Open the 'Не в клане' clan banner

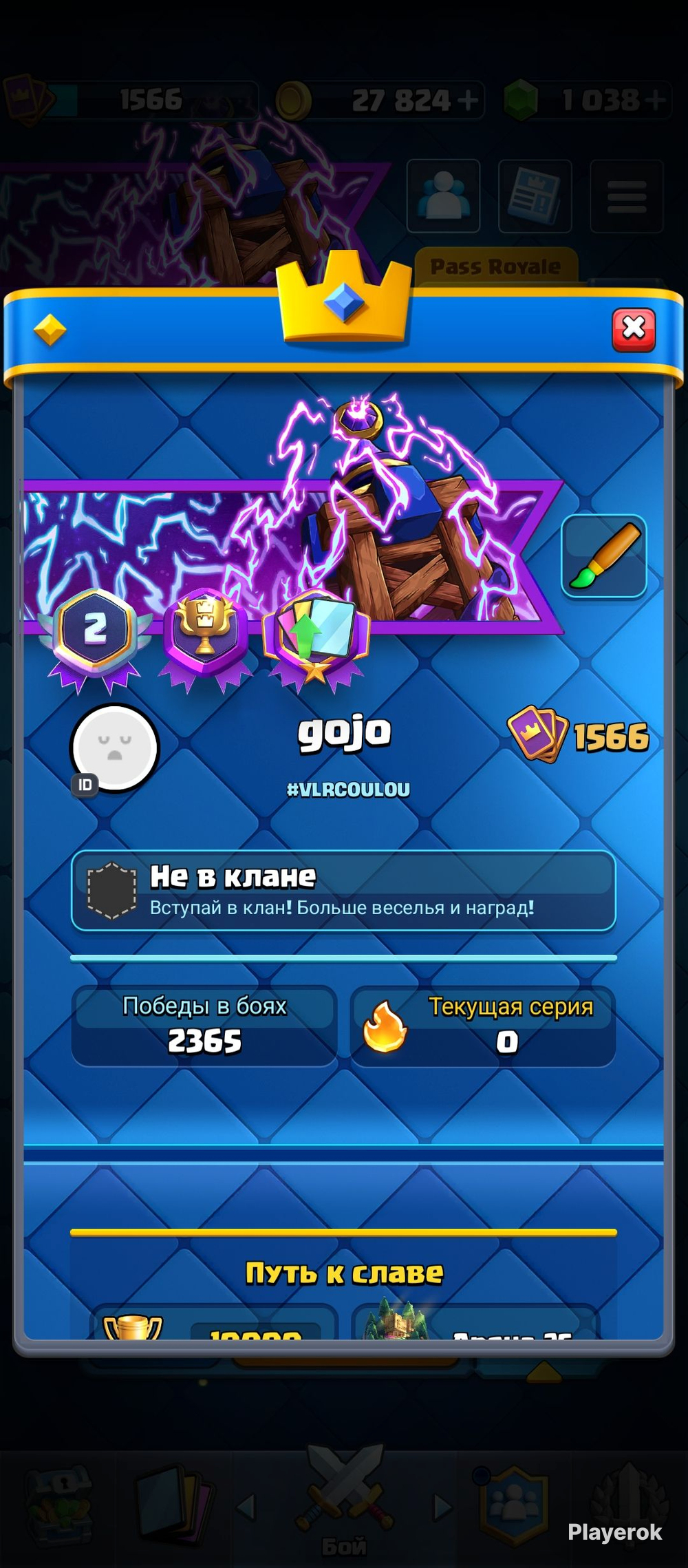point(343,891)
